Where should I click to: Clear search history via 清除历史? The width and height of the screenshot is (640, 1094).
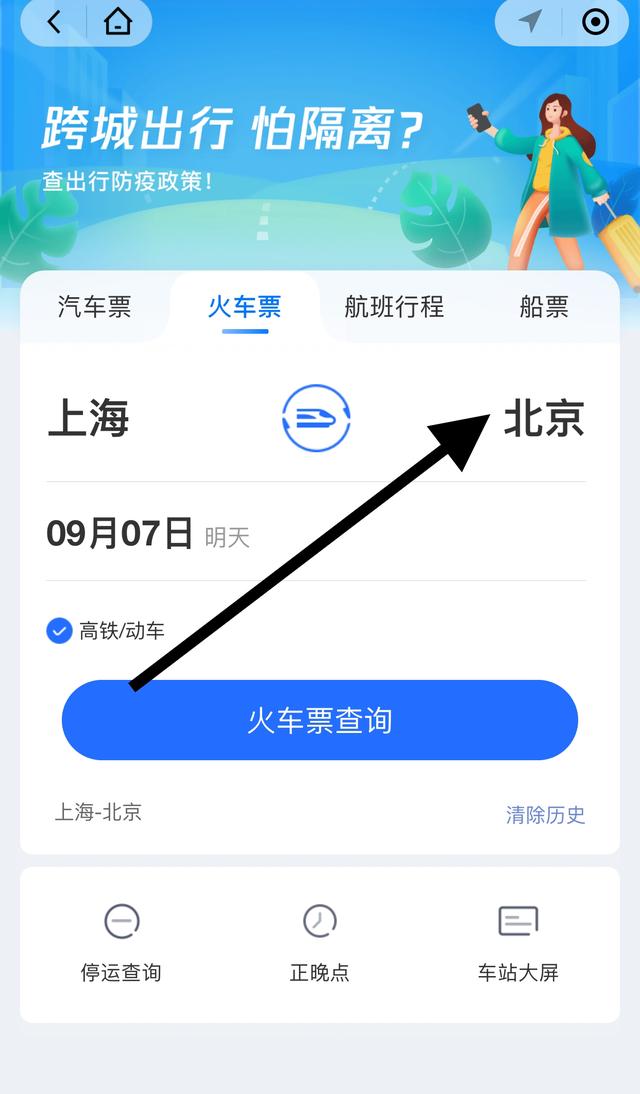click(x=545, y=814)
